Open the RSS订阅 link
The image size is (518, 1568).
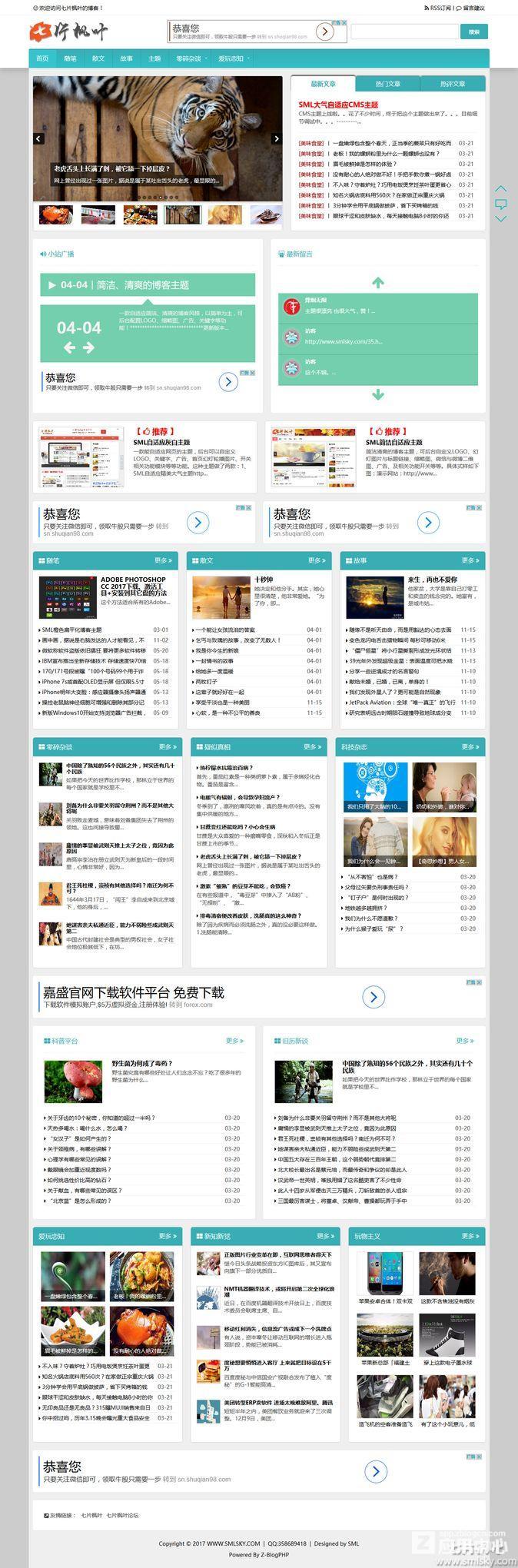(440, 8)
